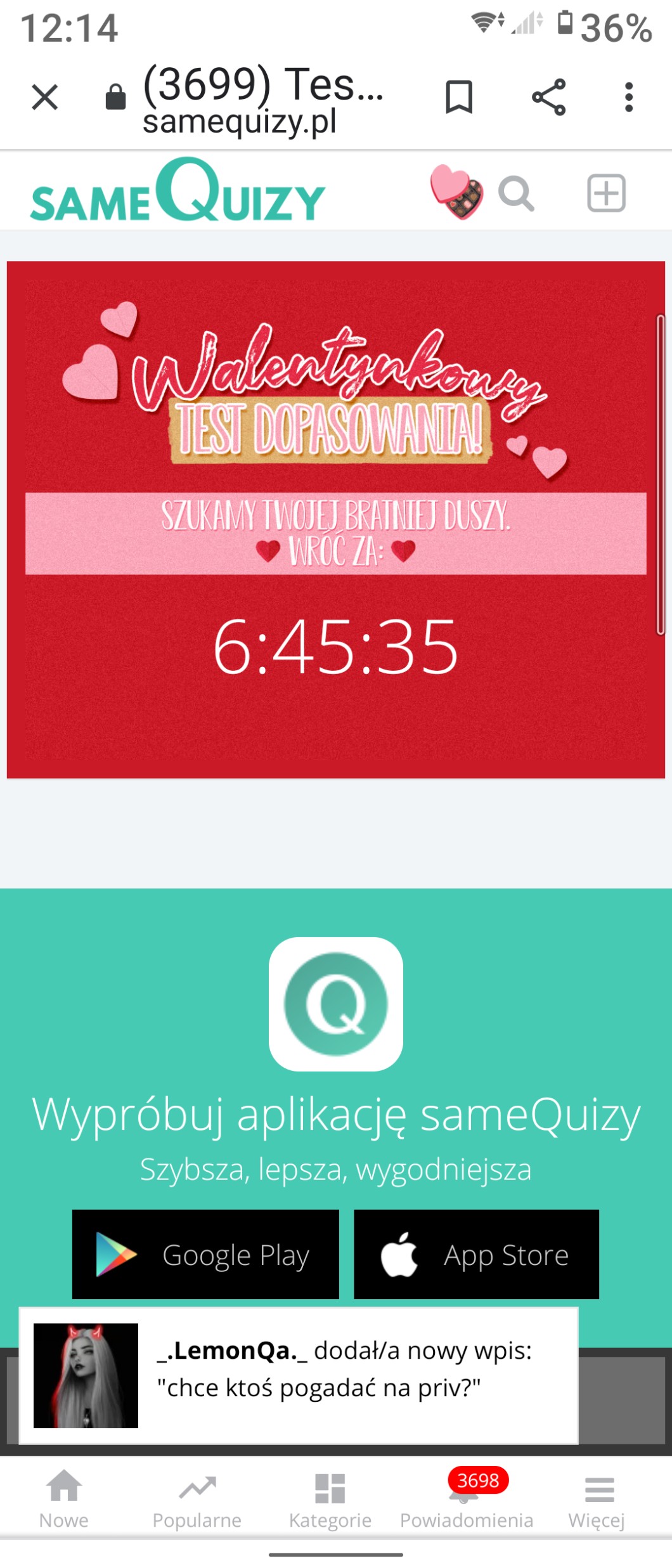Switch to the Nowe tab
Image resolution: width=672 pixels, height=1568 pixels.
64,1500
